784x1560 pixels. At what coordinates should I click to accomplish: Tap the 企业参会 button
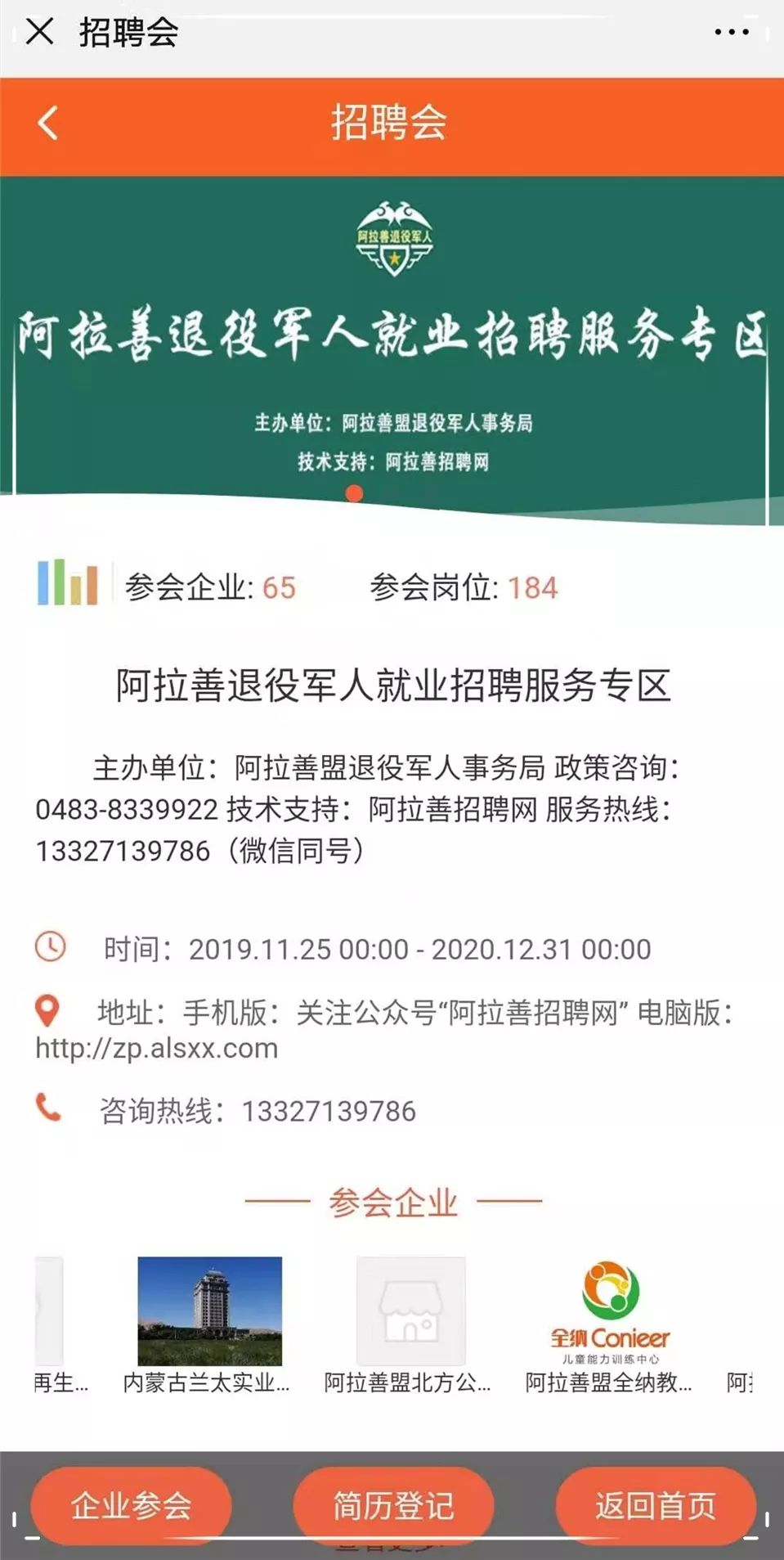[x=131, y=1505]
